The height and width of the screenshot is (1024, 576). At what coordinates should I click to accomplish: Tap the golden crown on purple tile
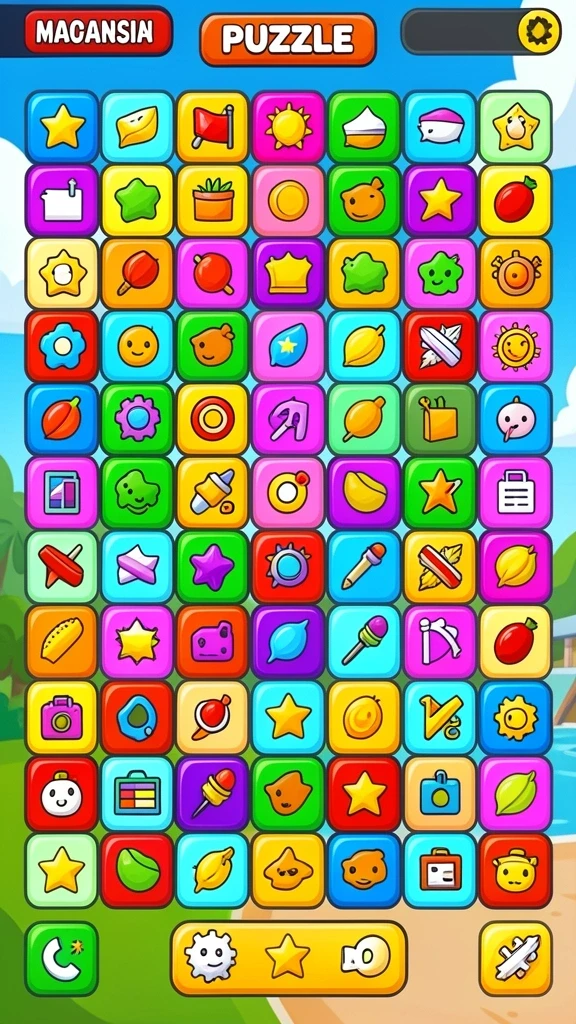[x=288, y=274]
